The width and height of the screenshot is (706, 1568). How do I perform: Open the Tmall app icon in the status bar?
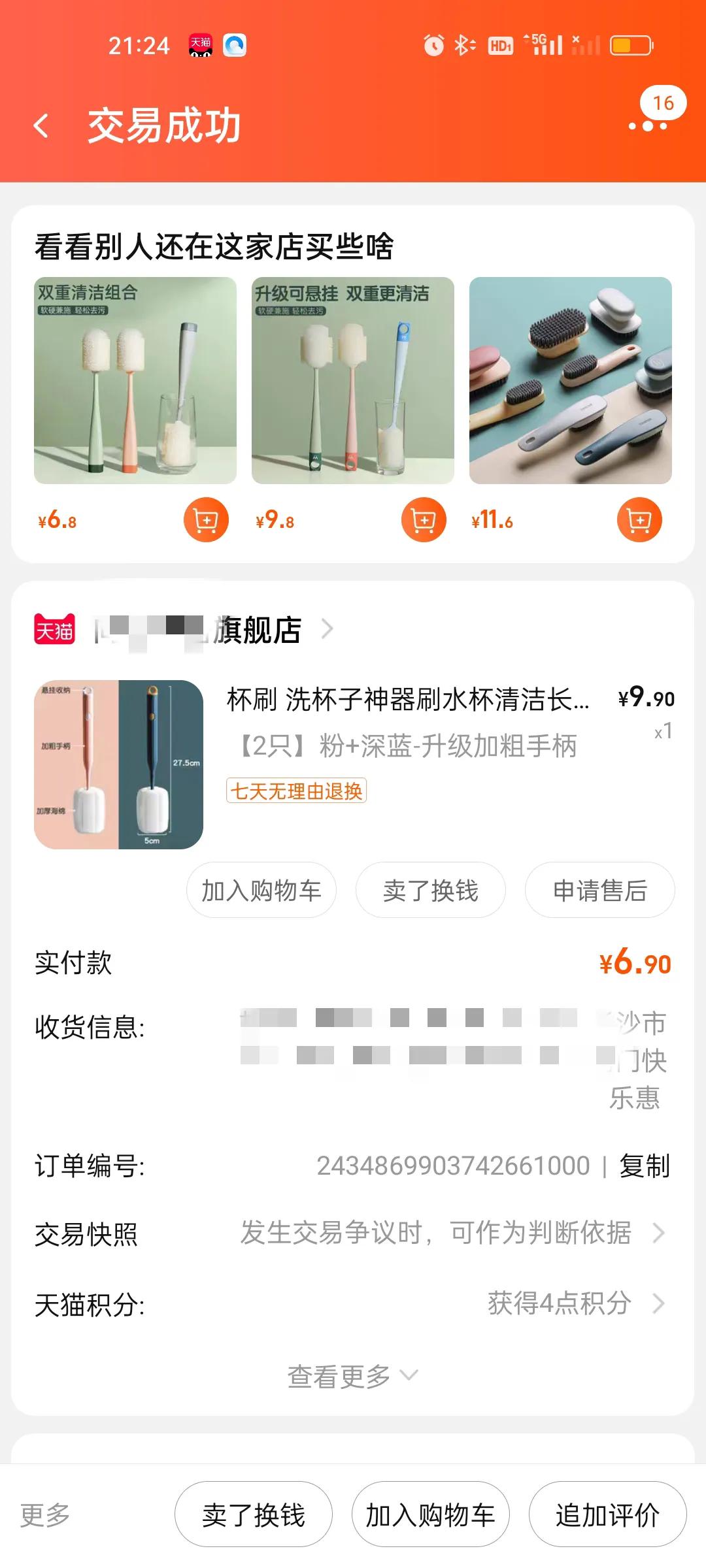tap(201, 46)
